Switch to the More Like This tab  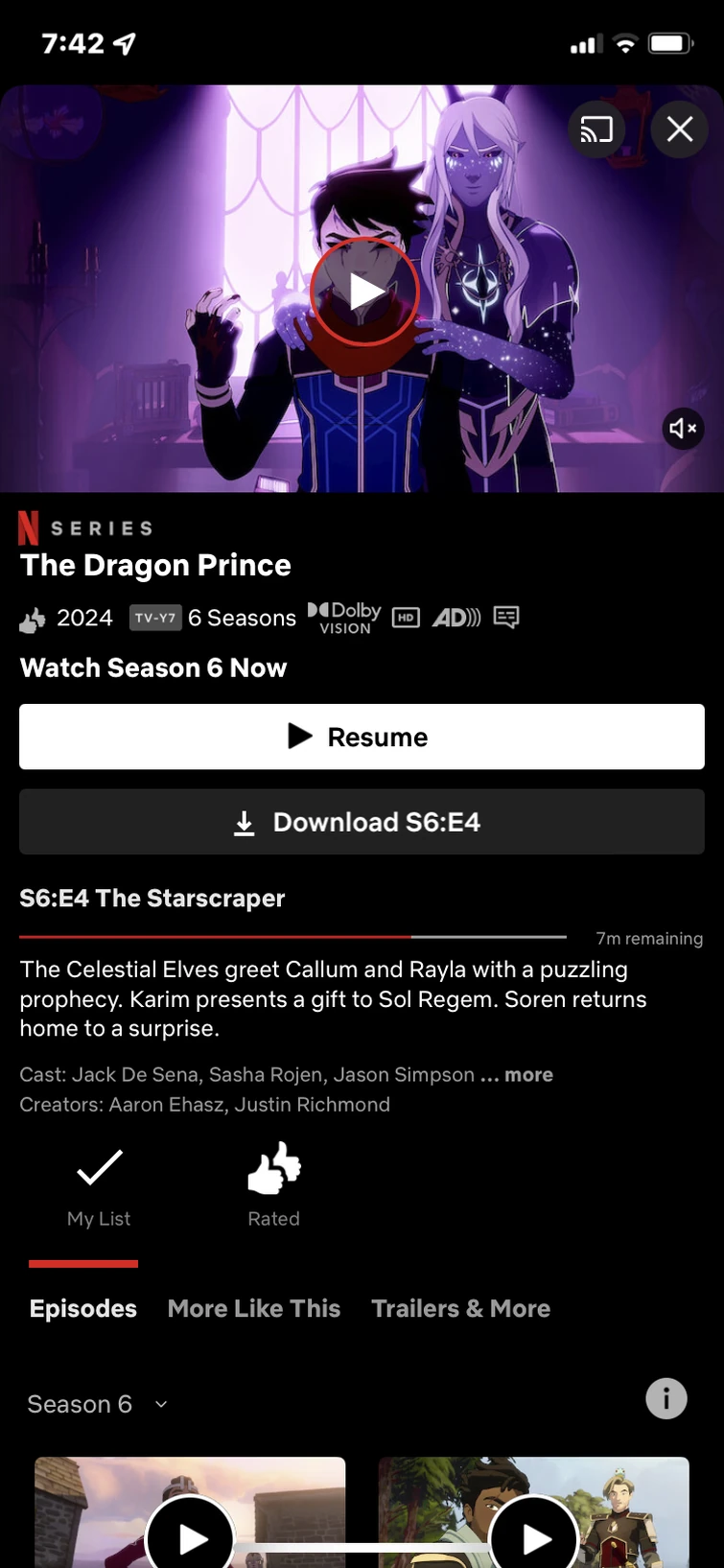[253, 1308]
